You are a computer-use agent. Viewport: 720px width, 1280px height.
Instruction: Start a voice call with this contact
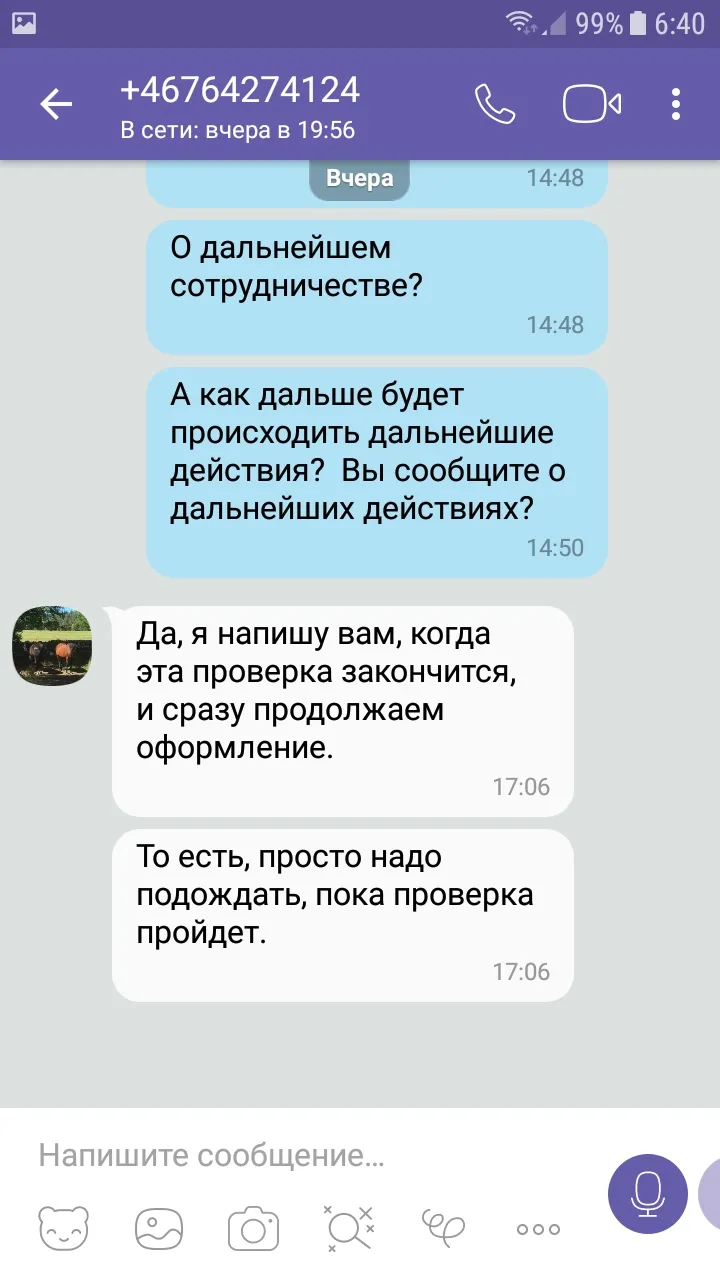pos(494,104)
